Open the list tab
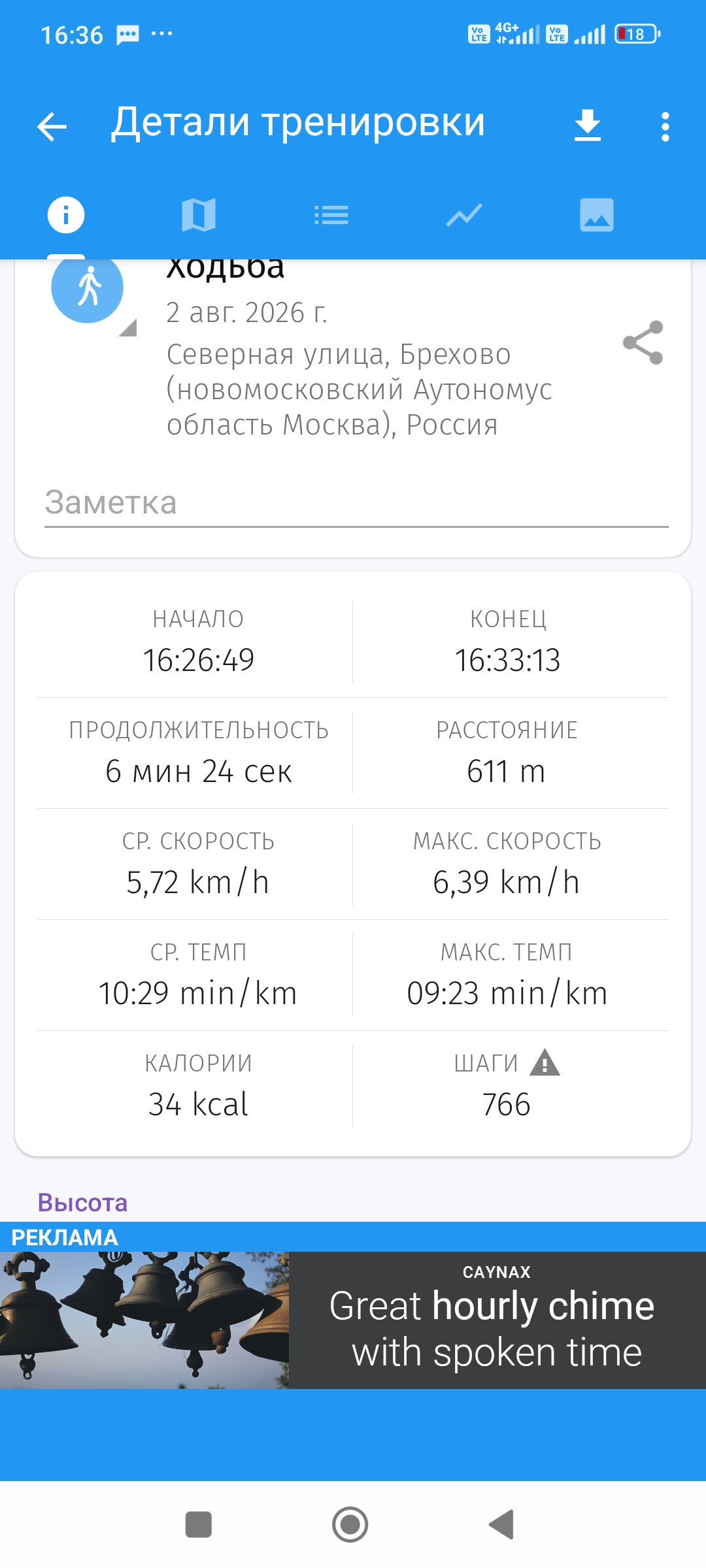This screenshot has width=706, height=1568. coord(331,215)
